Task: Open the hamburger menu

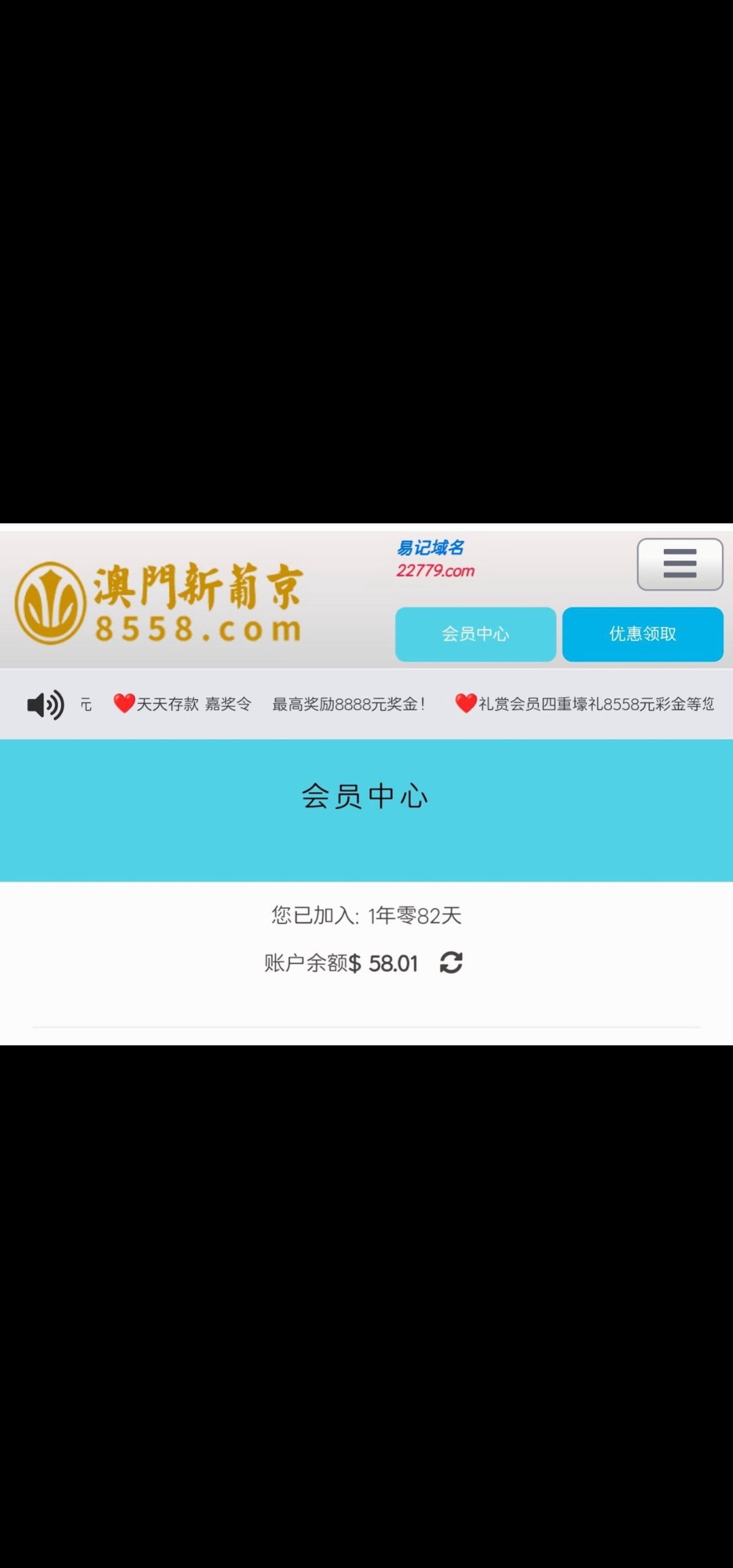Action: click(679, 564)
